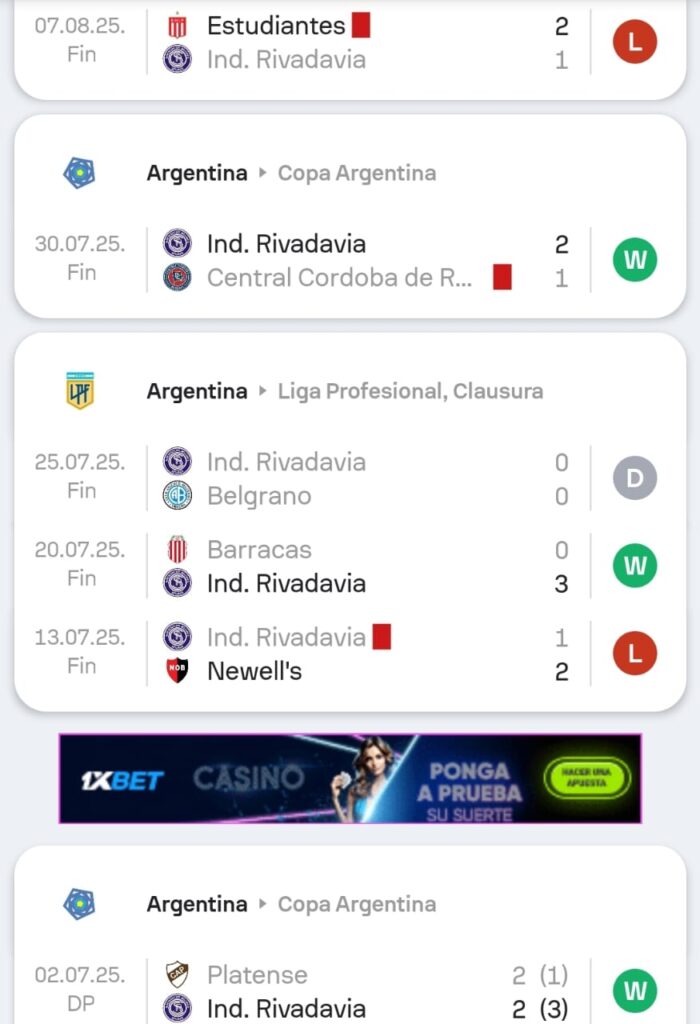Open Estudiantes vs Ind. Rivadavia match

click(350, 42)
